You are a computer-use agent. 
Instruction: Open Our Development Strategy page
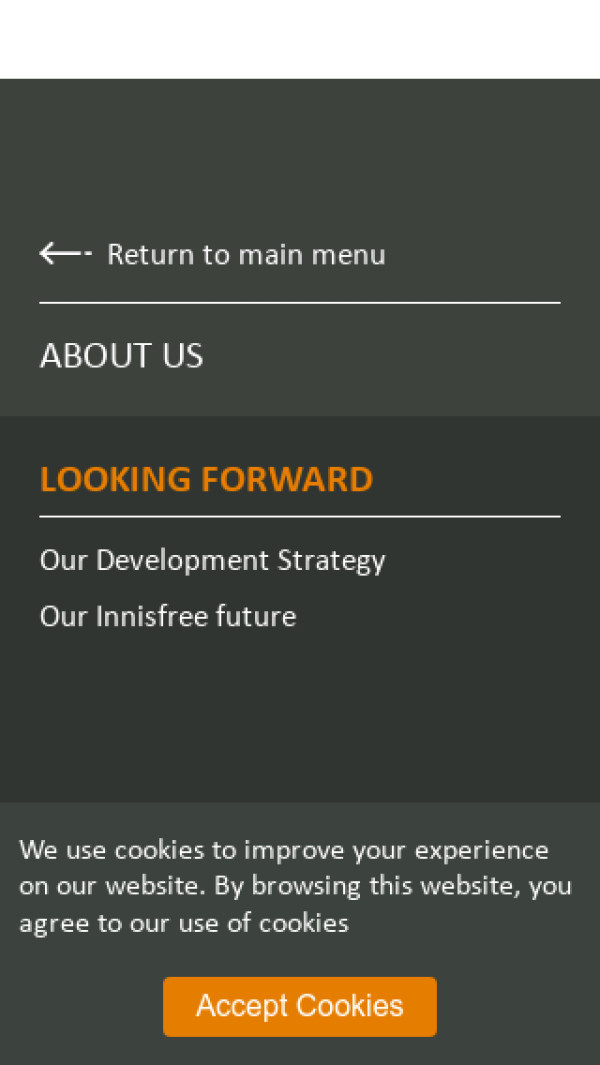tap(212, 560)
